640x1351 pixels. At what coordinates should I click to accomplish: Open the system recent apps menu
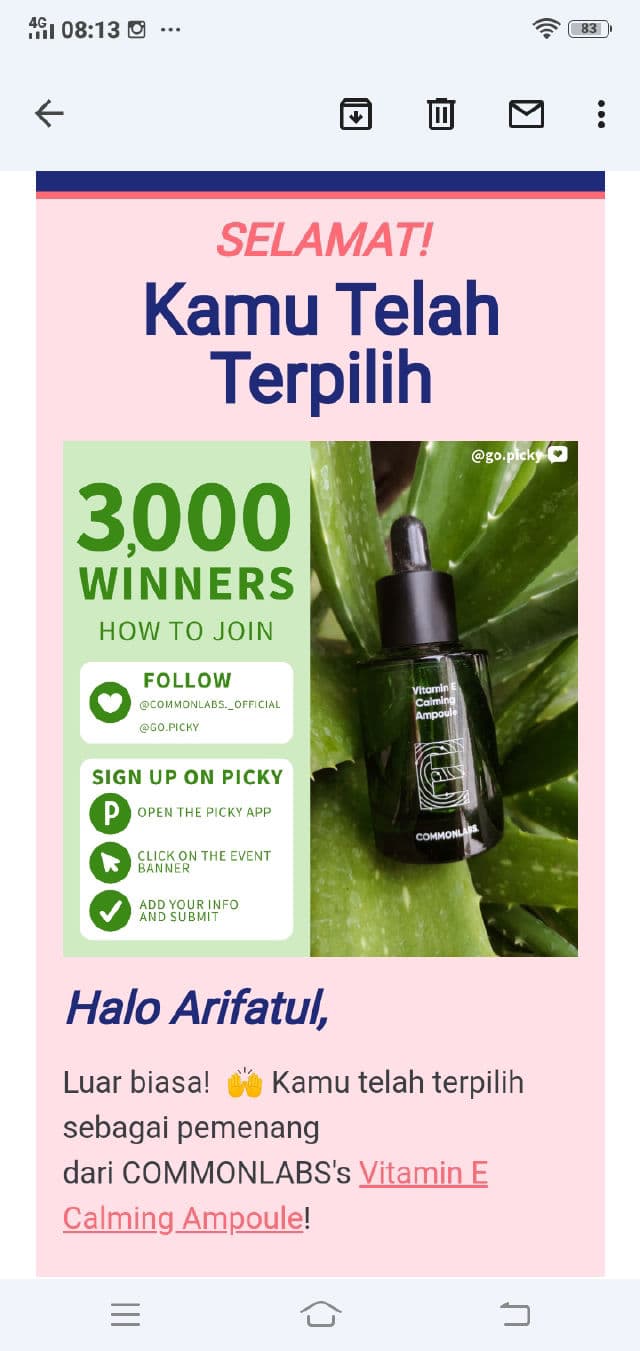(x=126, y=1314)
